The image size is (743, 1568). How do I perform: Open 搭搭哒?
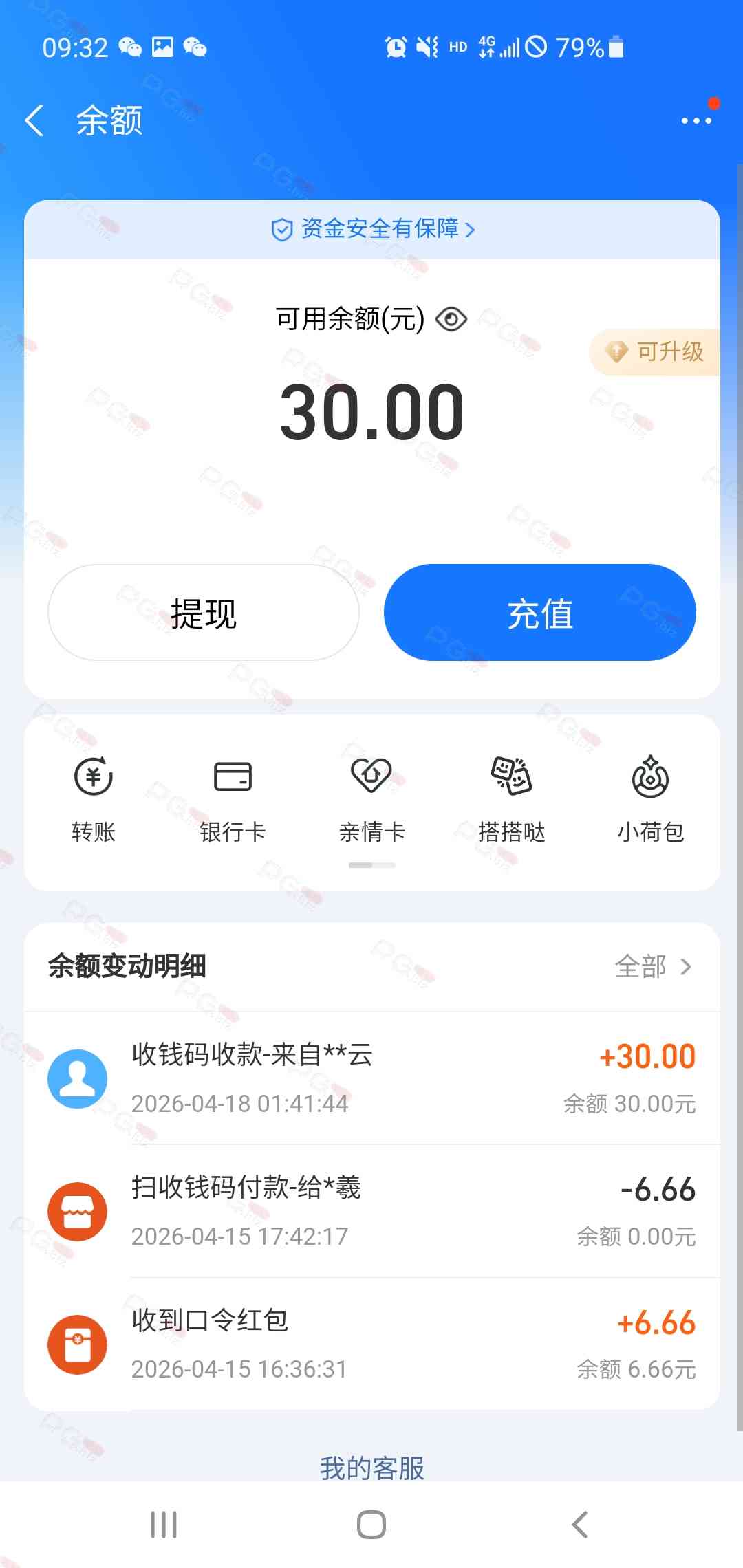tap(511, 801)
